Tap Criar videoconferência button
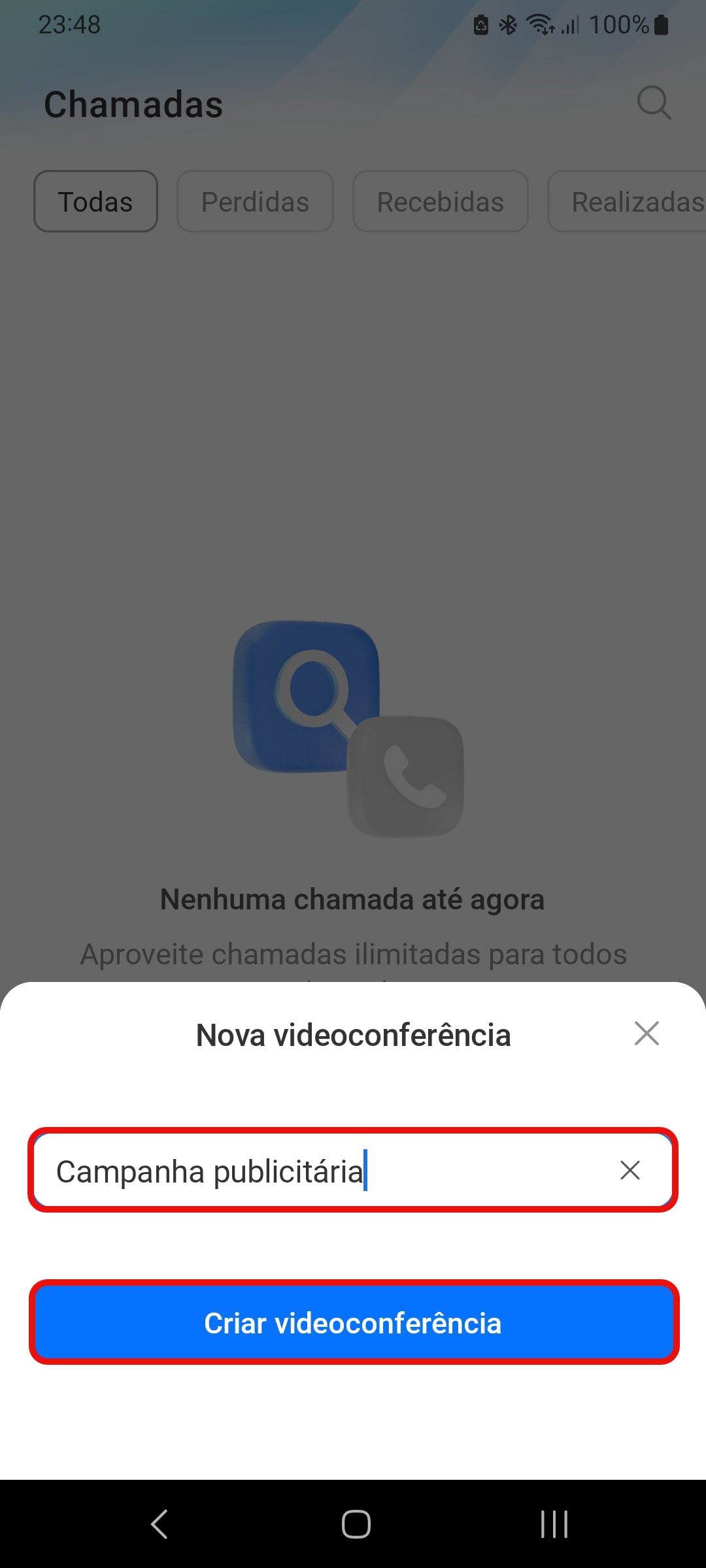 [353, 1323]
